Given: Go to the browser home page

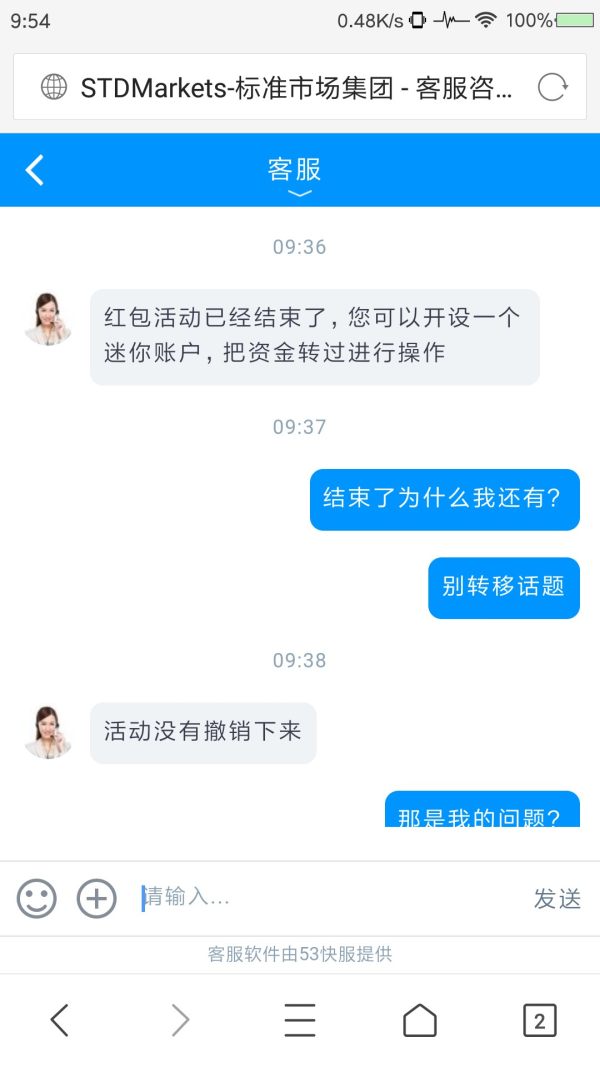Looking at the screenshot, I should coord(420,1020).
